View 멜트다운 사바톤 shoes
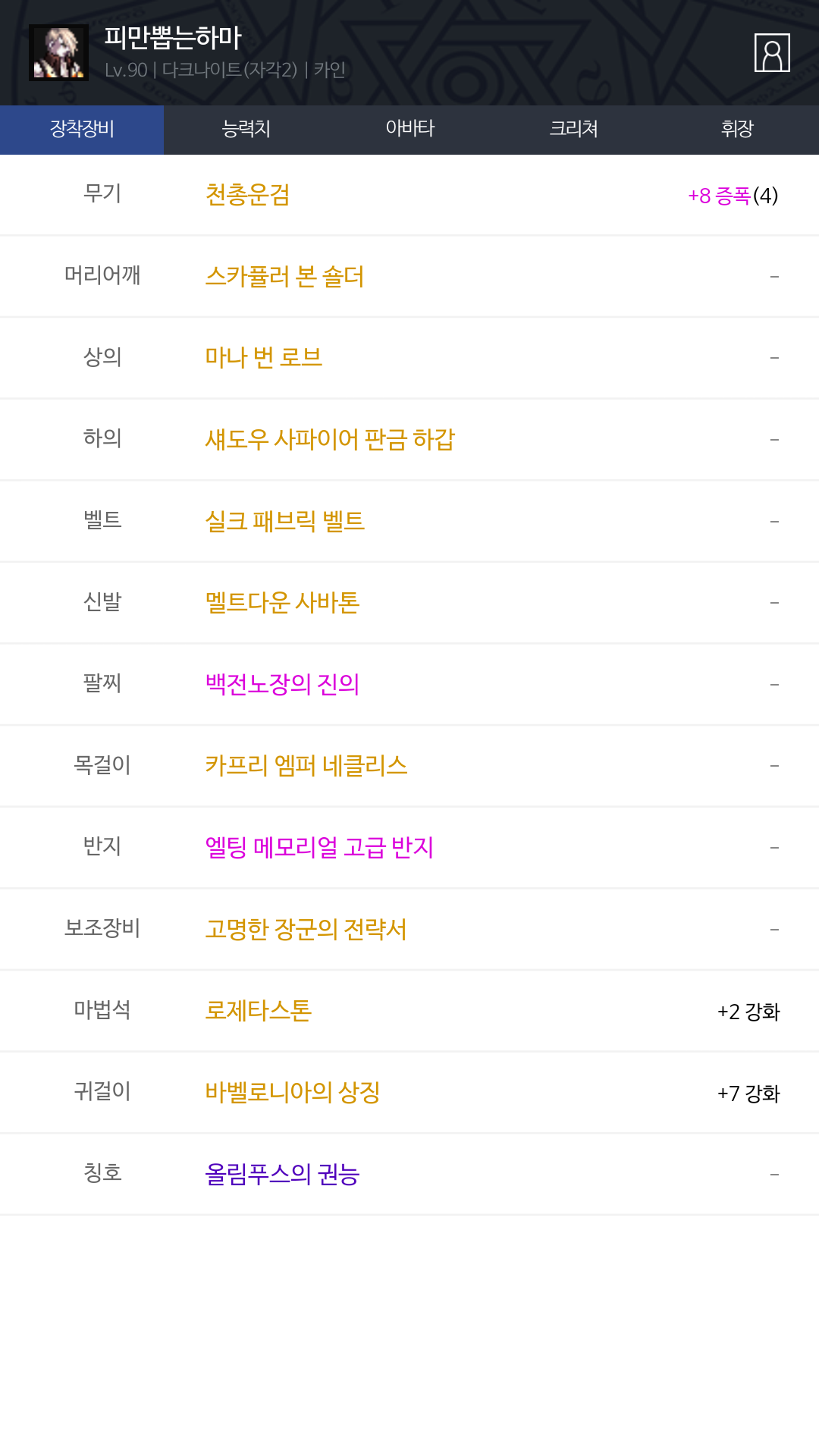 click(282, 602)
